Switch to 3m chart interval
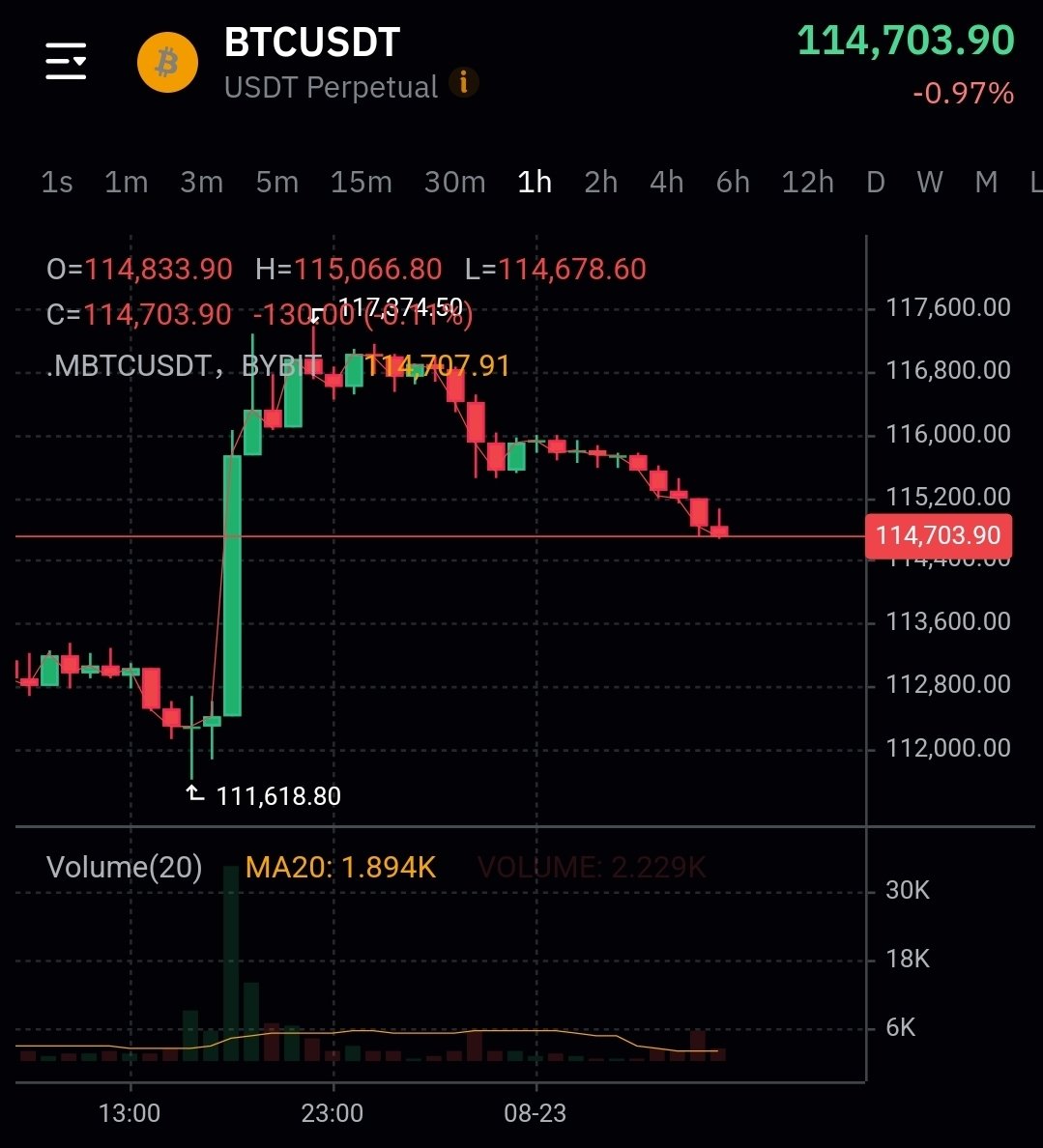1043x1148 pixels. point(201,182)
